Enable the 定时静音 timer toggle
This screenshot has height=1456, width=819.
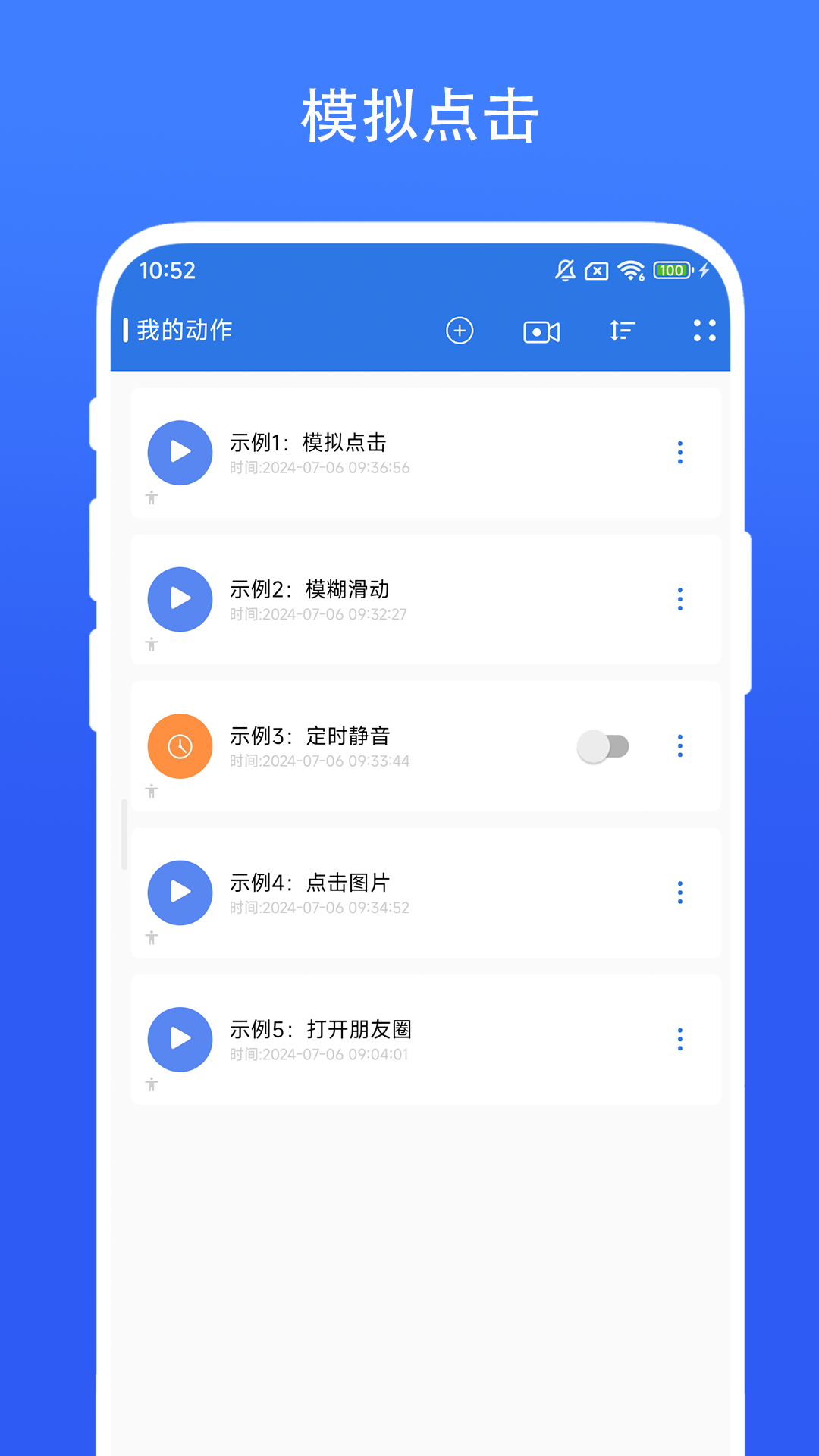click(x=603, y=746)
